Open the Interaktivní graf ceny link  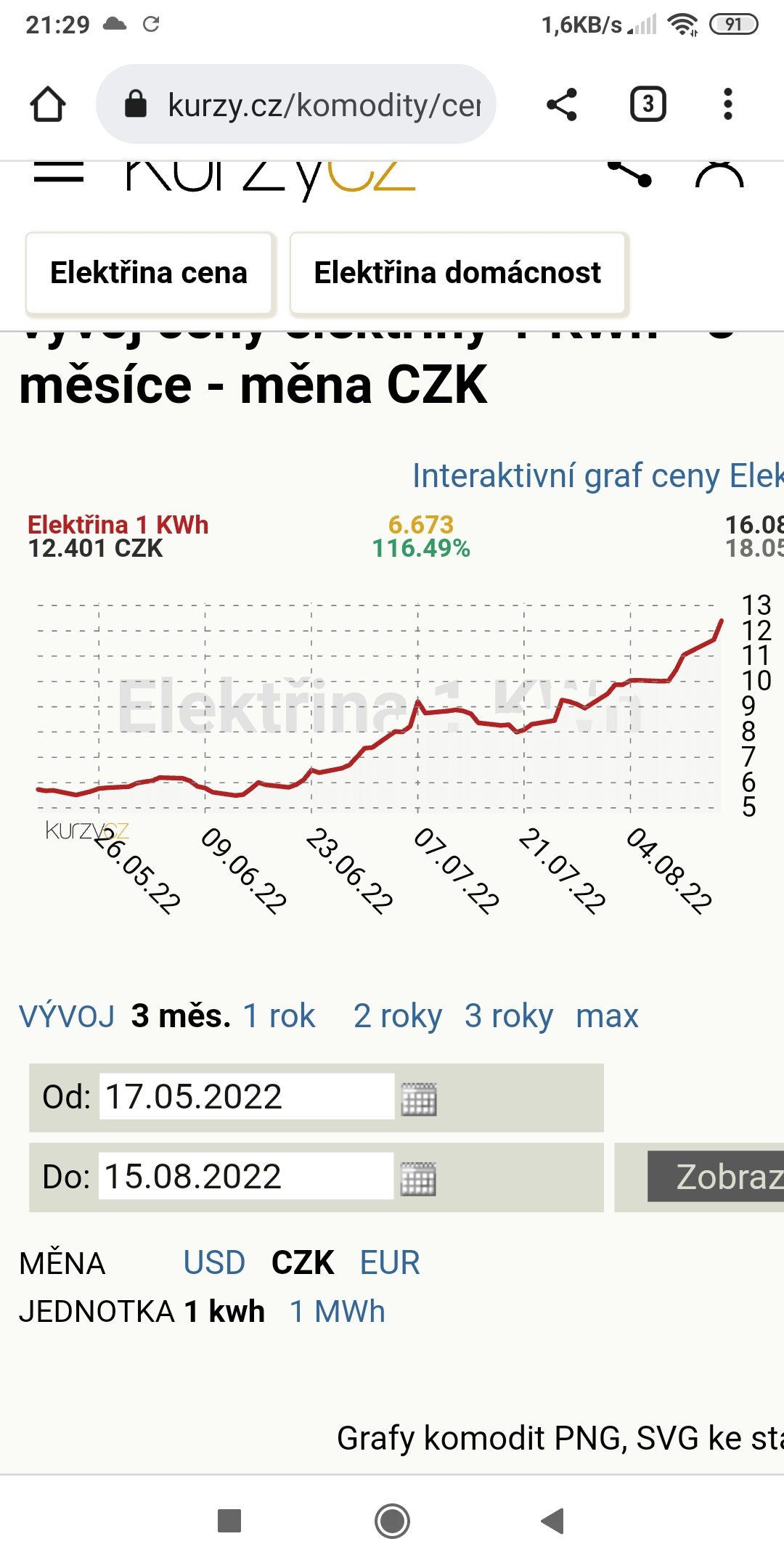[597, 476]
